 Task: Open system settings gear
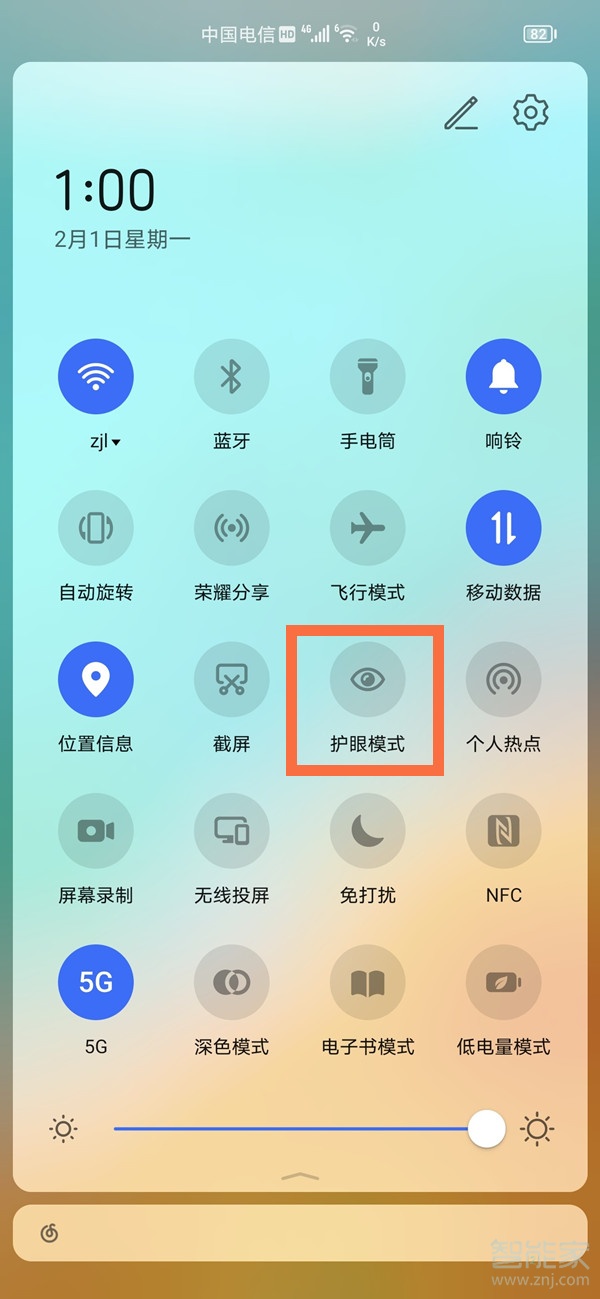pyautogui.click(x=530, y=112)
